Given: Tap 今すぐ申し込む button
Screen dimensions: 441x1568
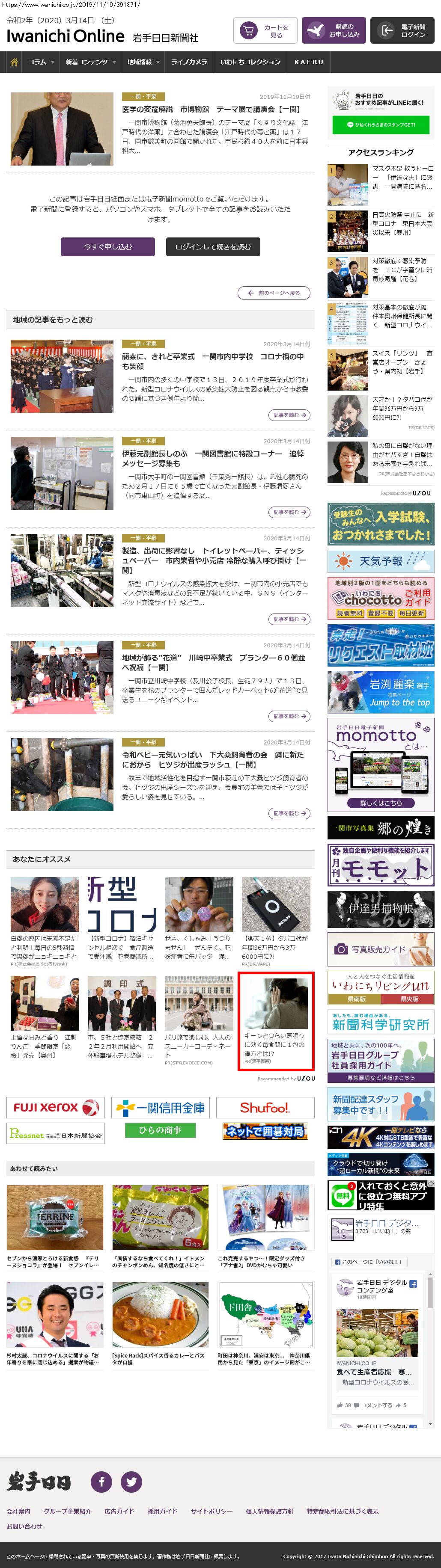Looking at the screenshot, I should pyautogui.click(x=108, y=246).
